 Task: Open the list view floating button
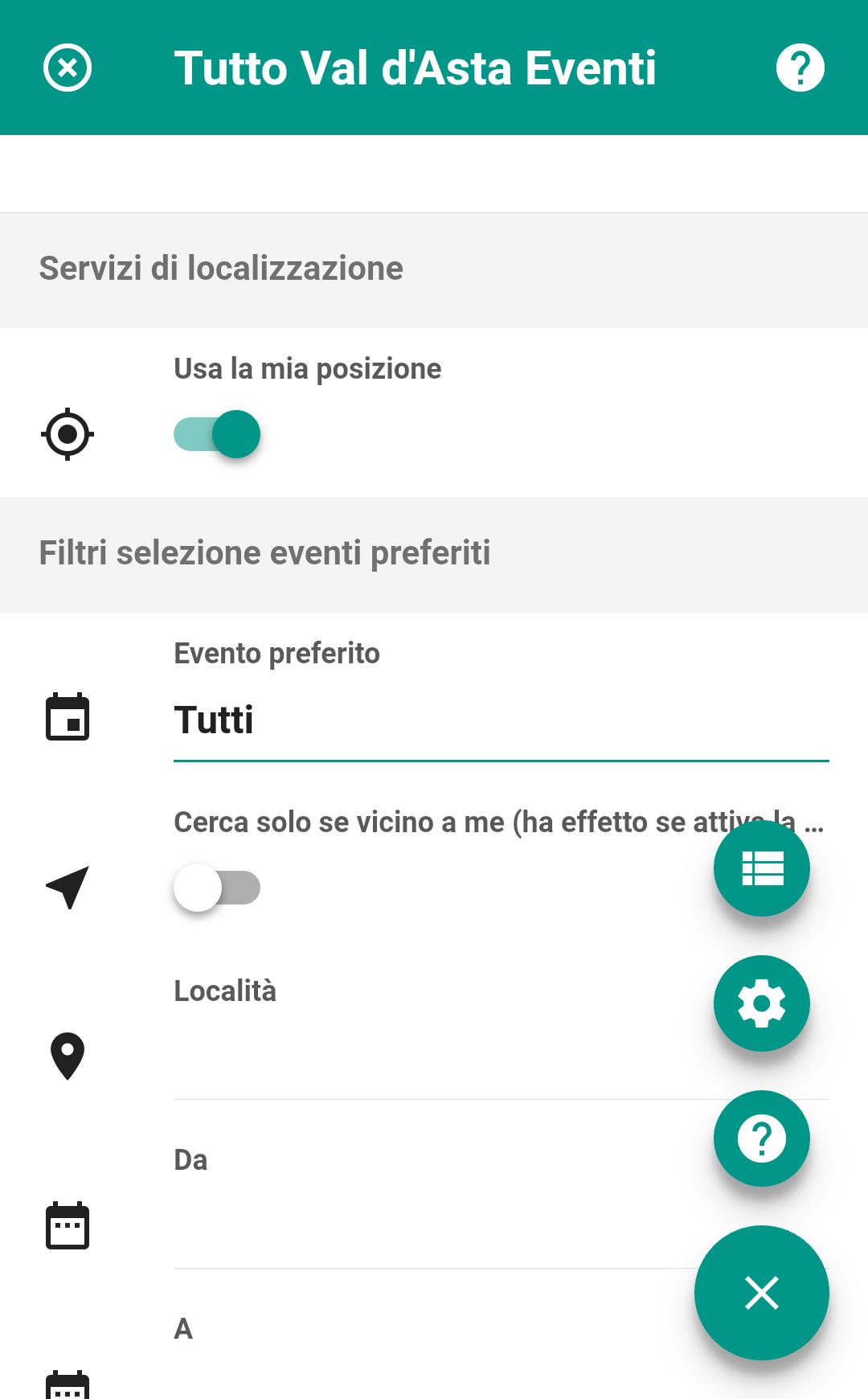[761, 868]
